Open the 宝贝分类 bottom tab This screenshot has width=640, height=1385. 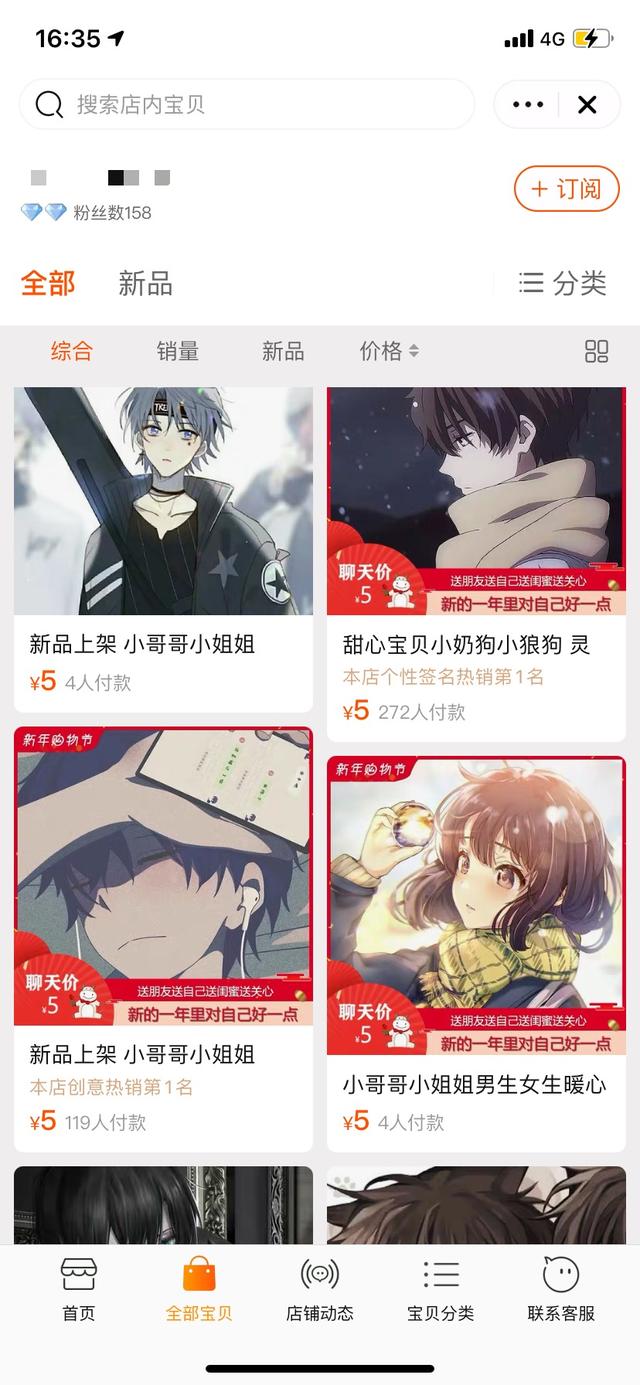(x=440, y=1290)
